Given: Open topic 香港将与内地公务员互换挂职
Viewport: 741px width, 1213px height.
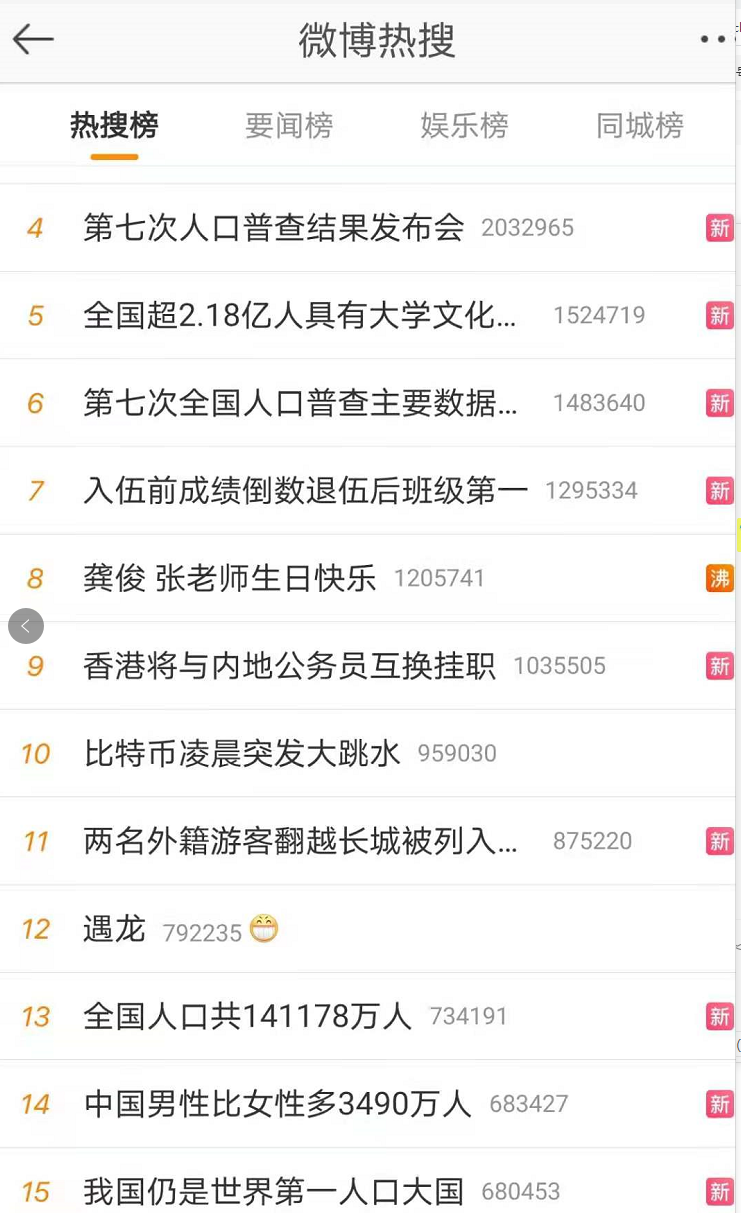Looking at the screenshot, I should coord(289,666).
